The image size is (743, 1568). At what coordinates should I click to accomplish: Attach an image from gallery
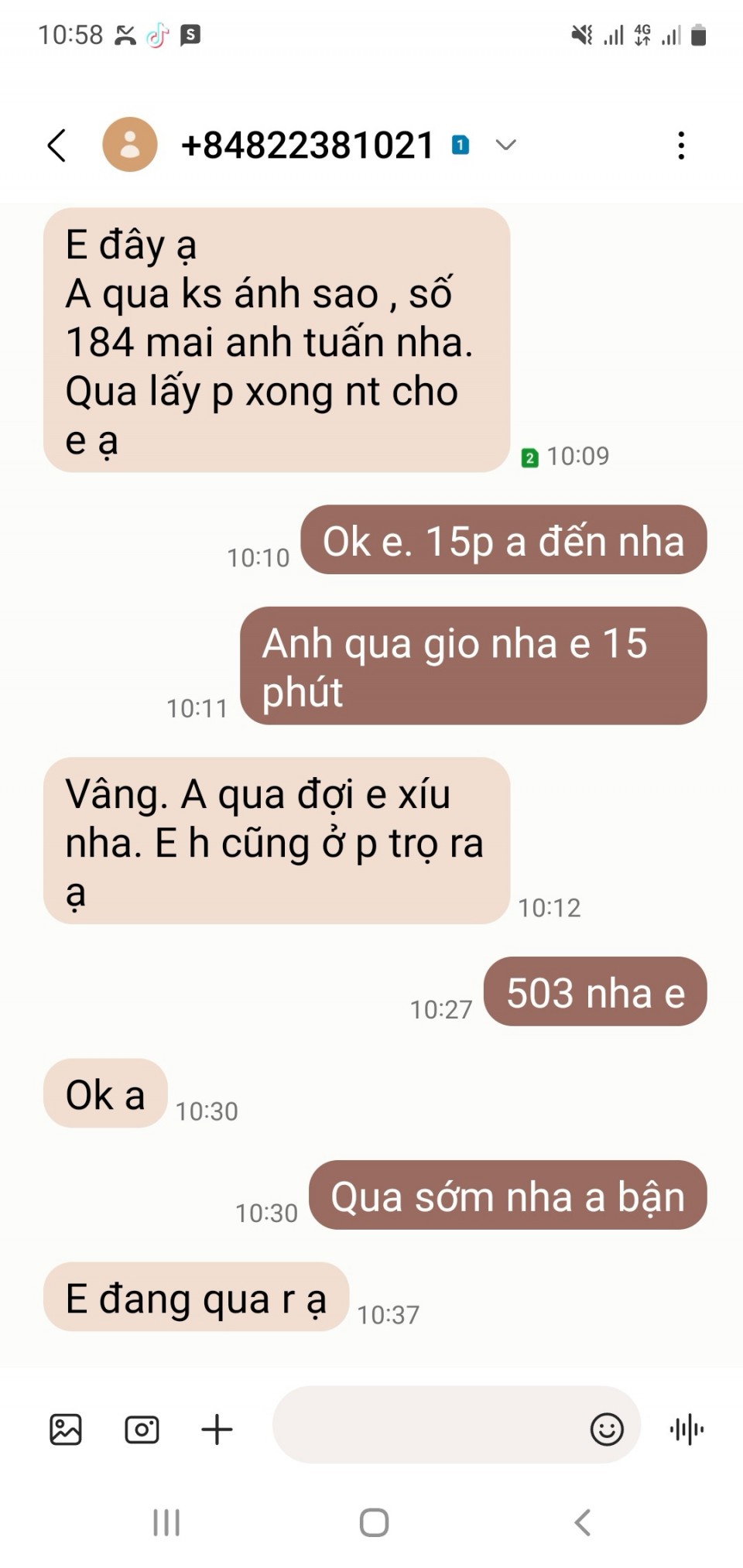(x=66, y=1429)
